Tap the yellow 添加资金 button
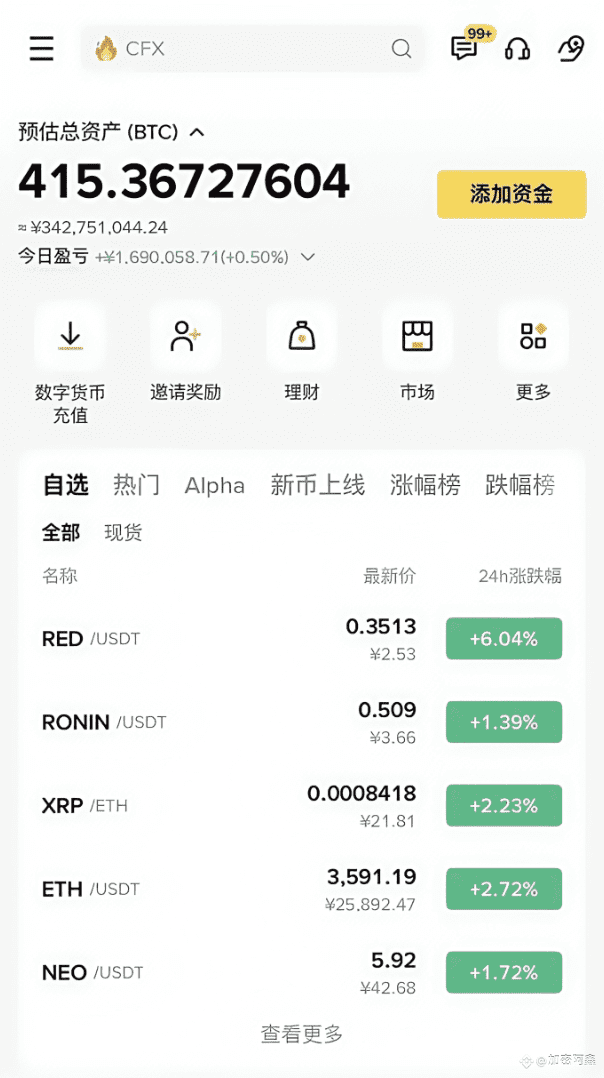The image size is (604, 1078). 512,195
